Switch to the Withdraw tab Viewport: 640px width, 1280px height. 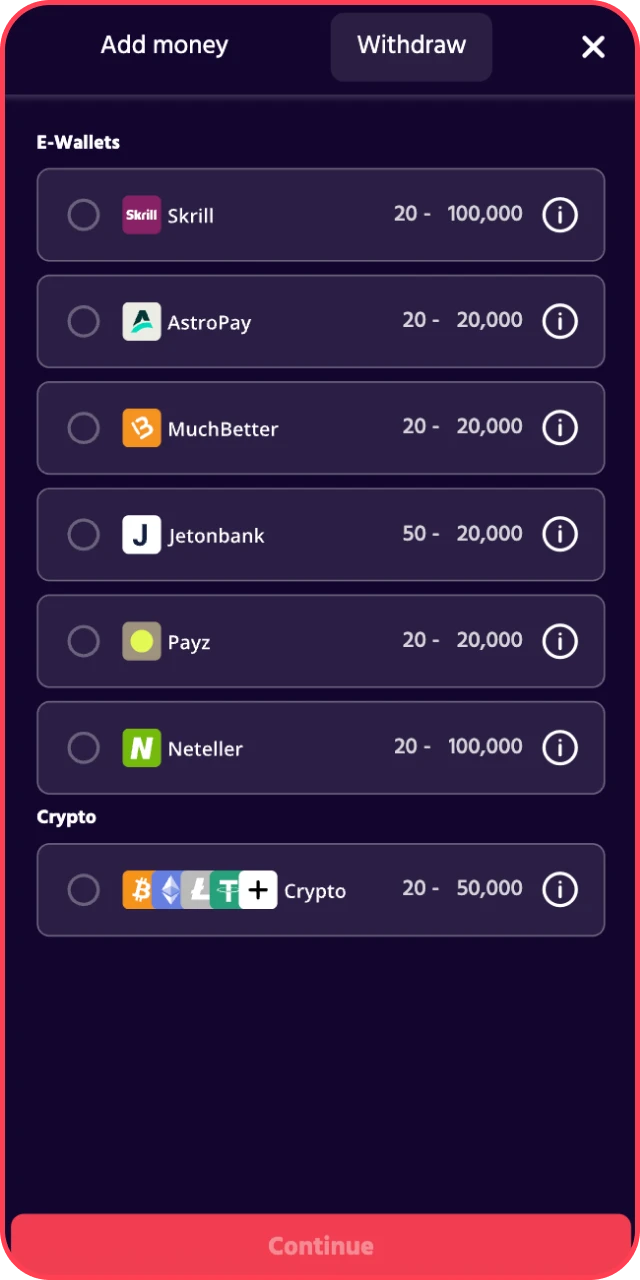pos(411,46)
